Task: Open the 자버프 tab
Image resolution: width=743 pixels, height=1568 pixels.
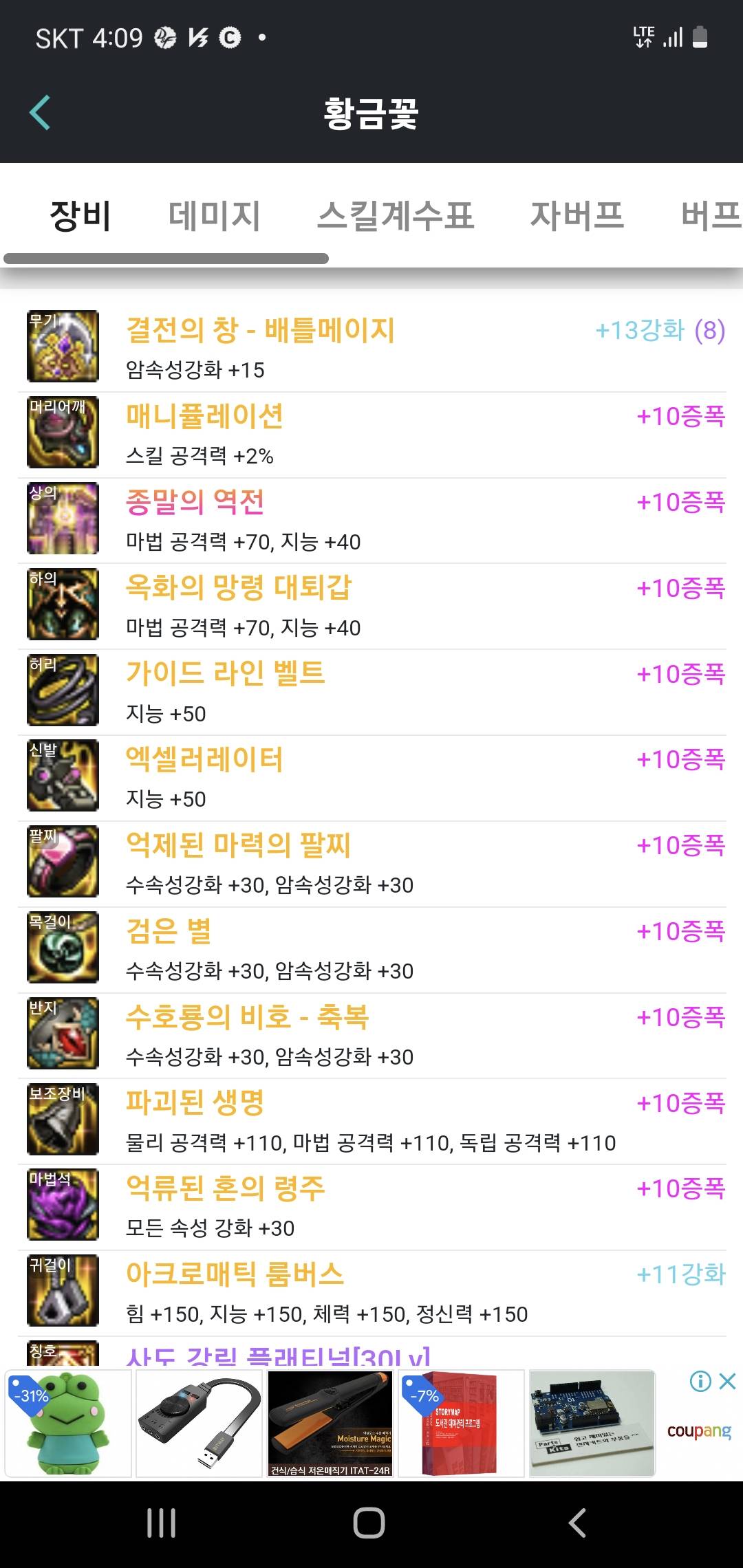Action: [577, 216]
